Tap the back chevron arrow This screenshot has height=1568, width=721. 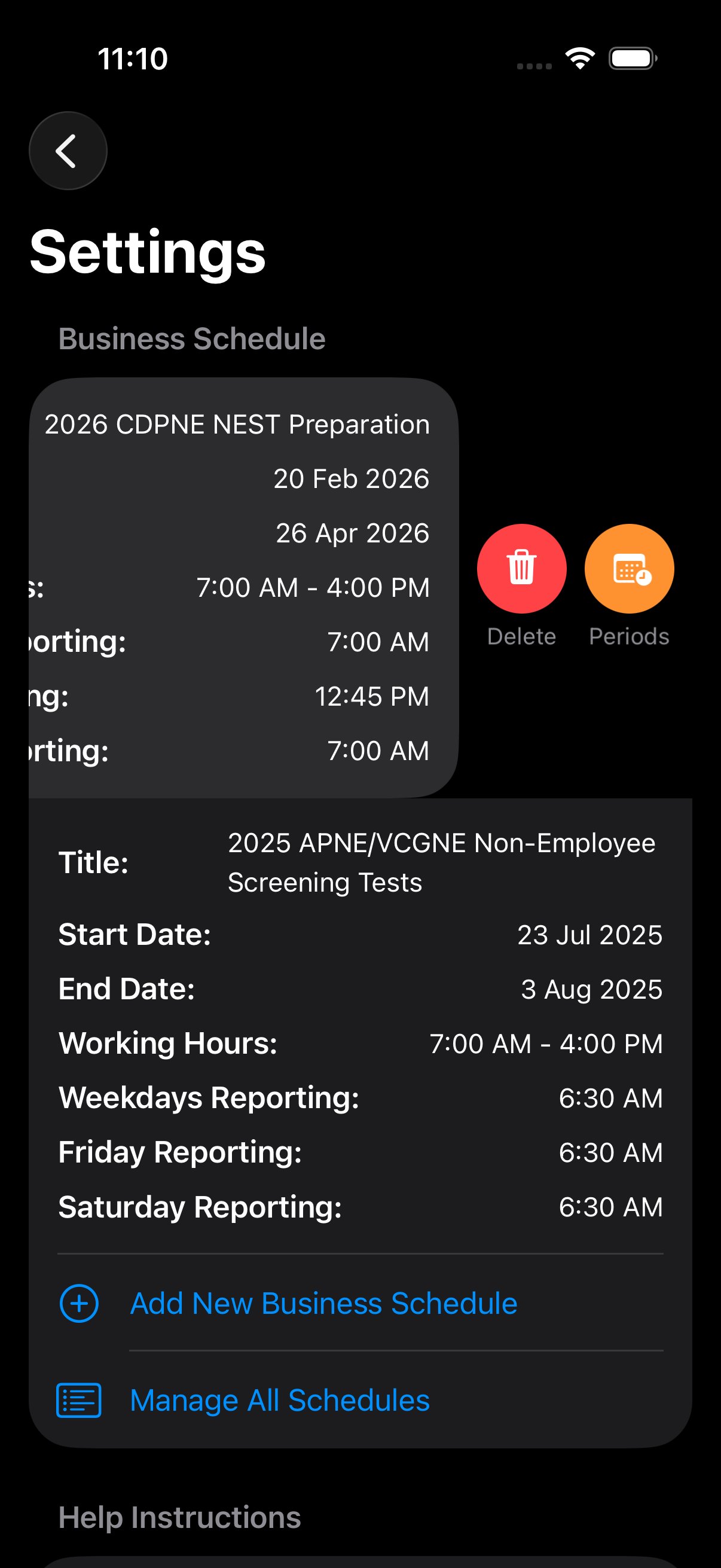pos(68,151)
